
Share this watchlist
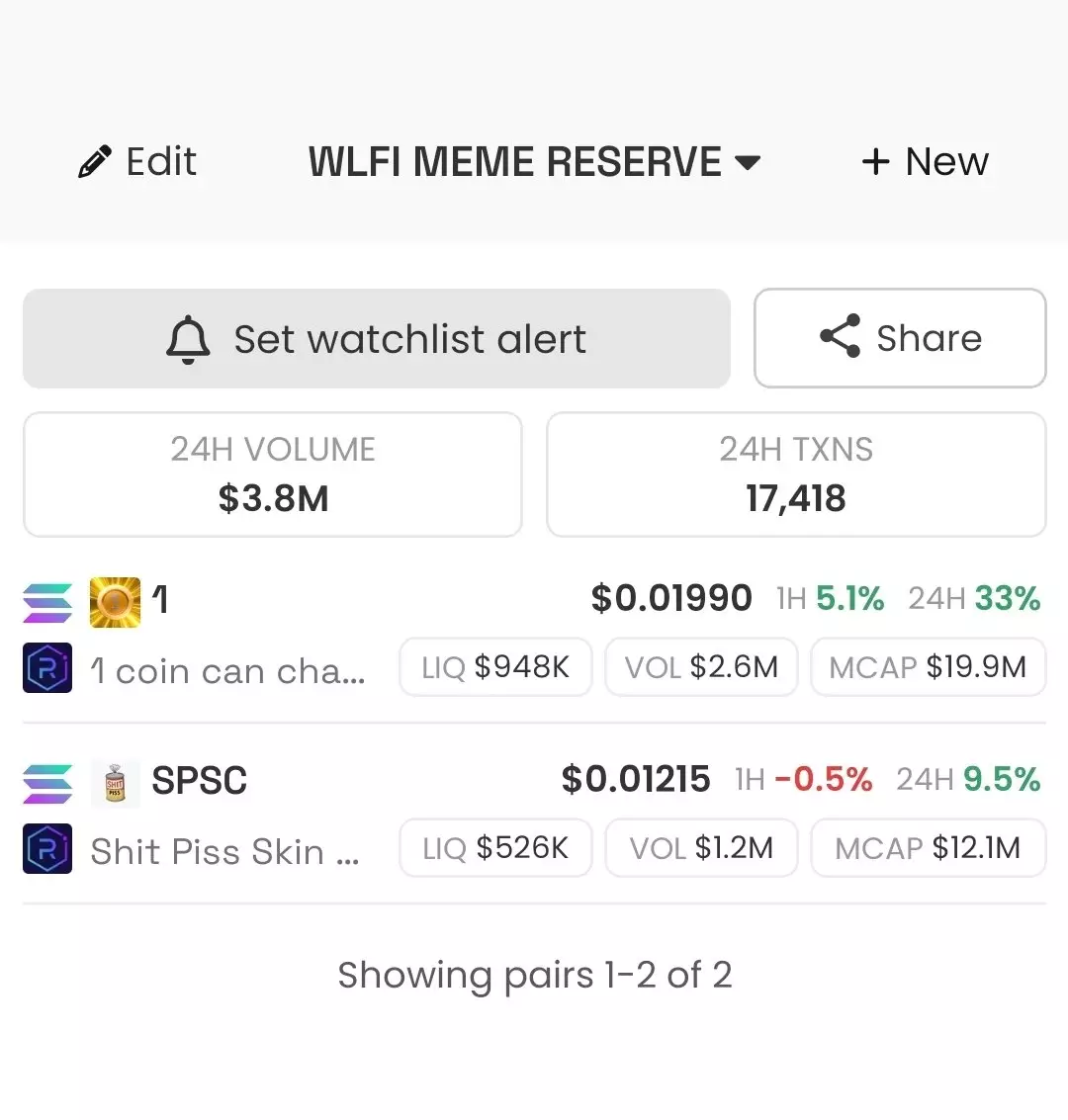coord(900,338)
